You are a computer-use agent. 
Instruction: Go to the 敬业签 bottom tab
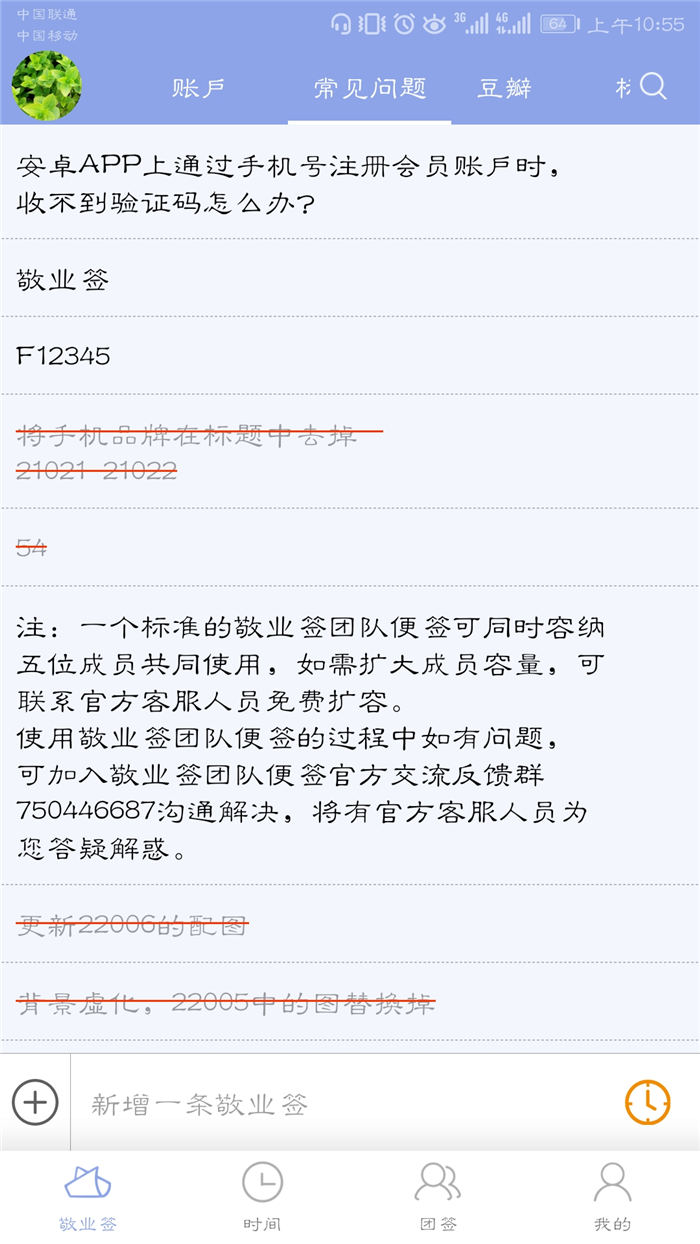[88, 1196]
